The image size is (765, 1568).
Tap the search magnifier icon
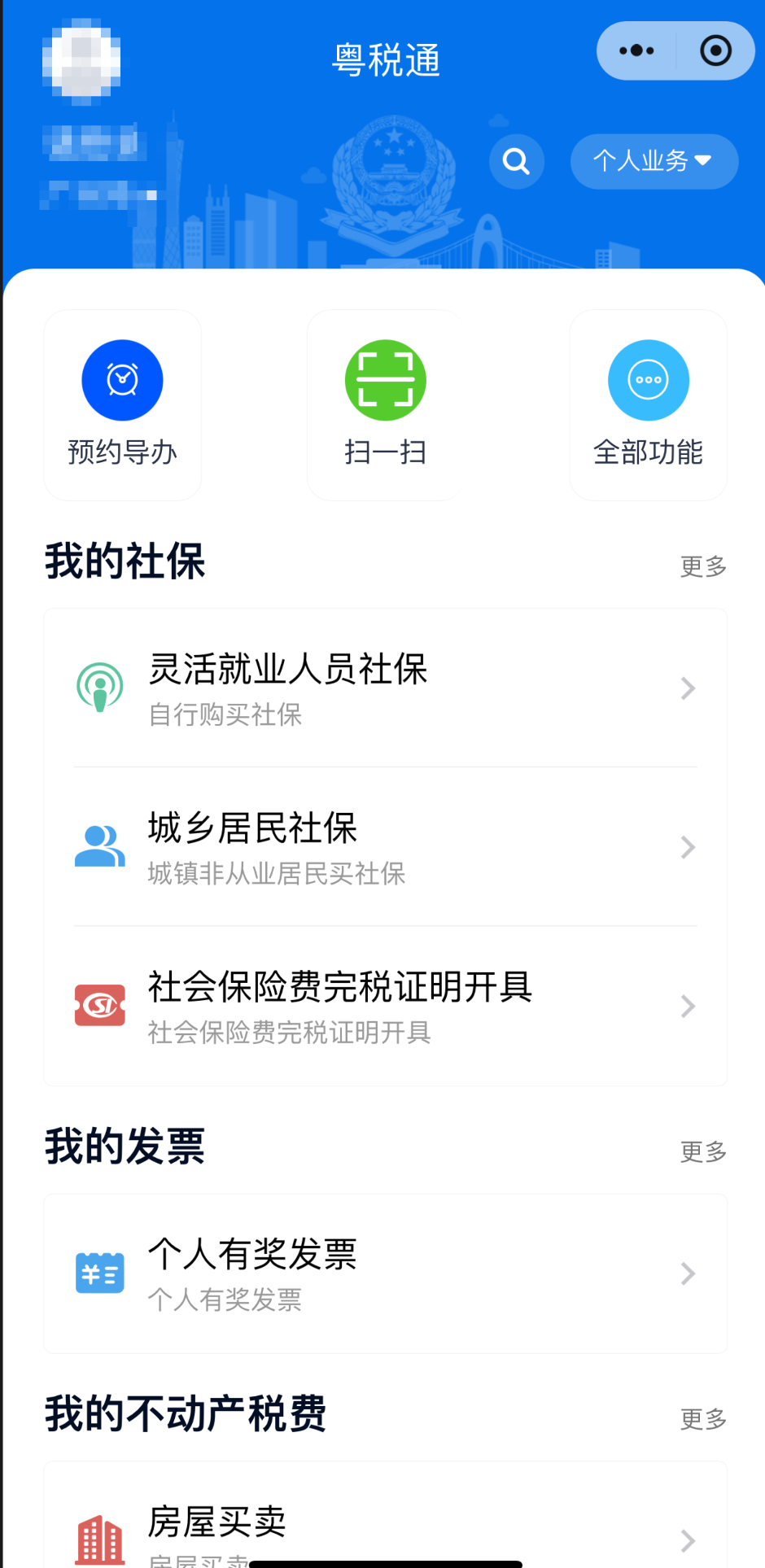coord(516,161)
